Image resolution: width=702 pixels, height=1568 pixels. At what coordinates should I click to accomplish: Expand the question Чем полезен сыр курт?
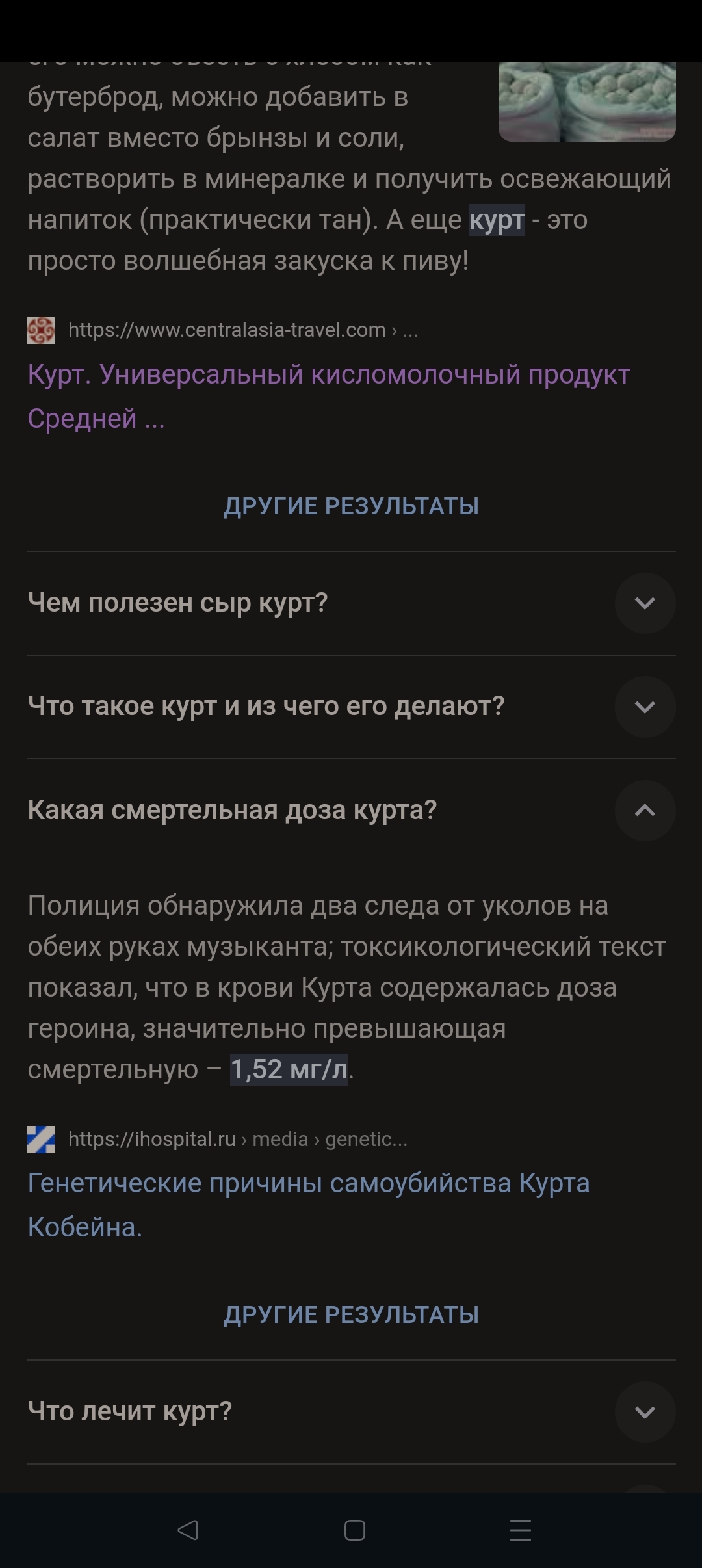pyautogui.click(x=351, y=603)
